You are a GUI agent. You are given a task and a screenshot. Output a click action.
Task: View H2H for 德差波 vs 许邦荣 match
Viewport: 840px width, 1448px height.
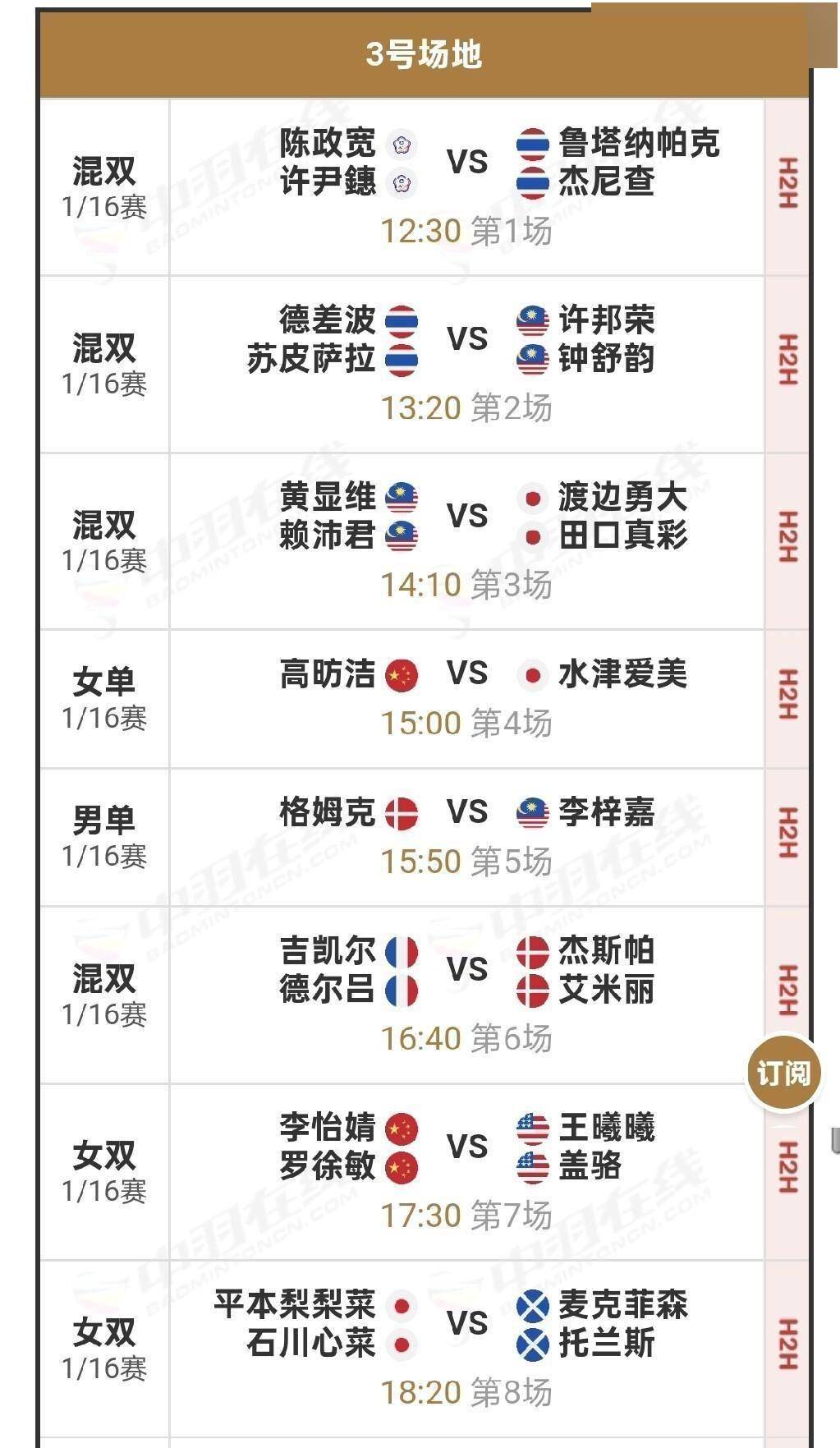[787, 361]
